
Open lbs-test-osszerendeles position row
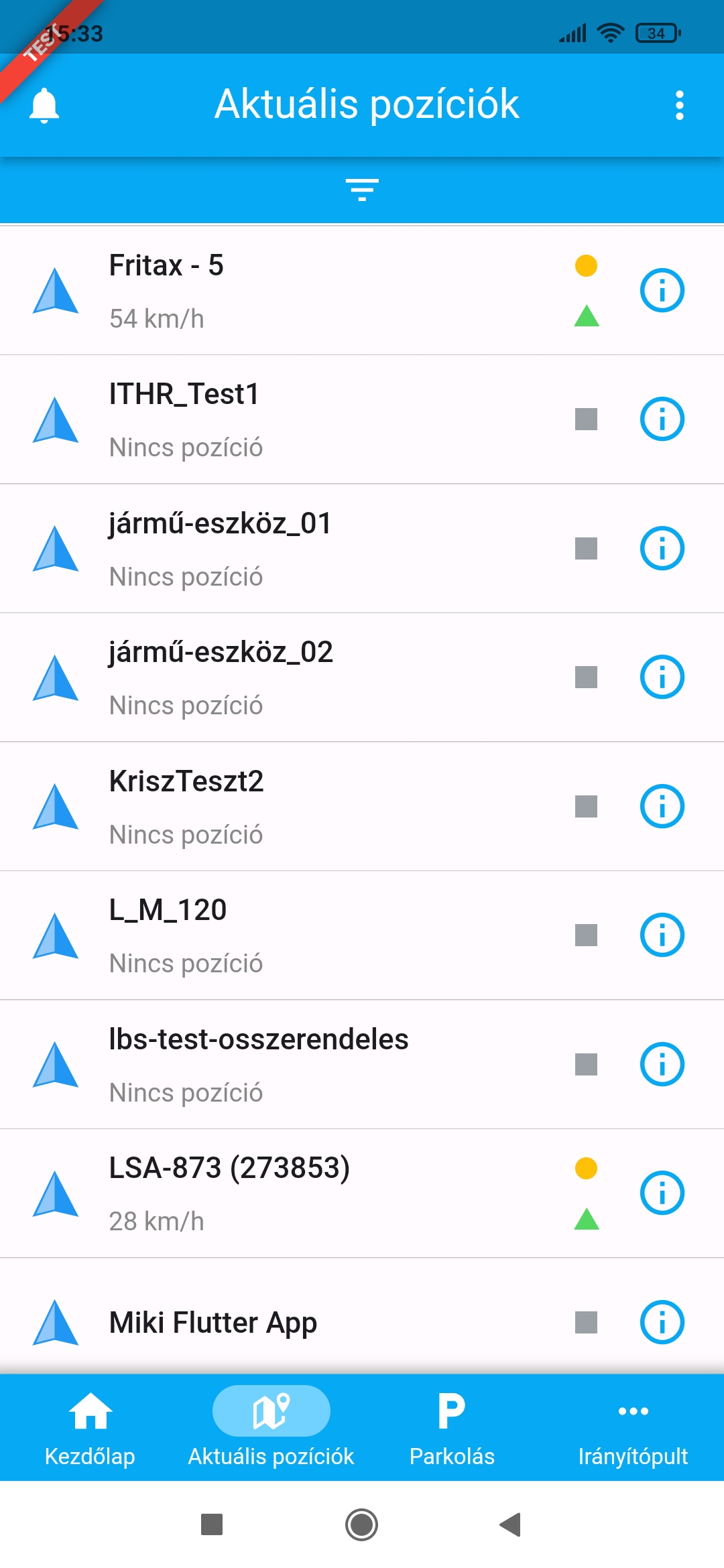coord(302,1065)
